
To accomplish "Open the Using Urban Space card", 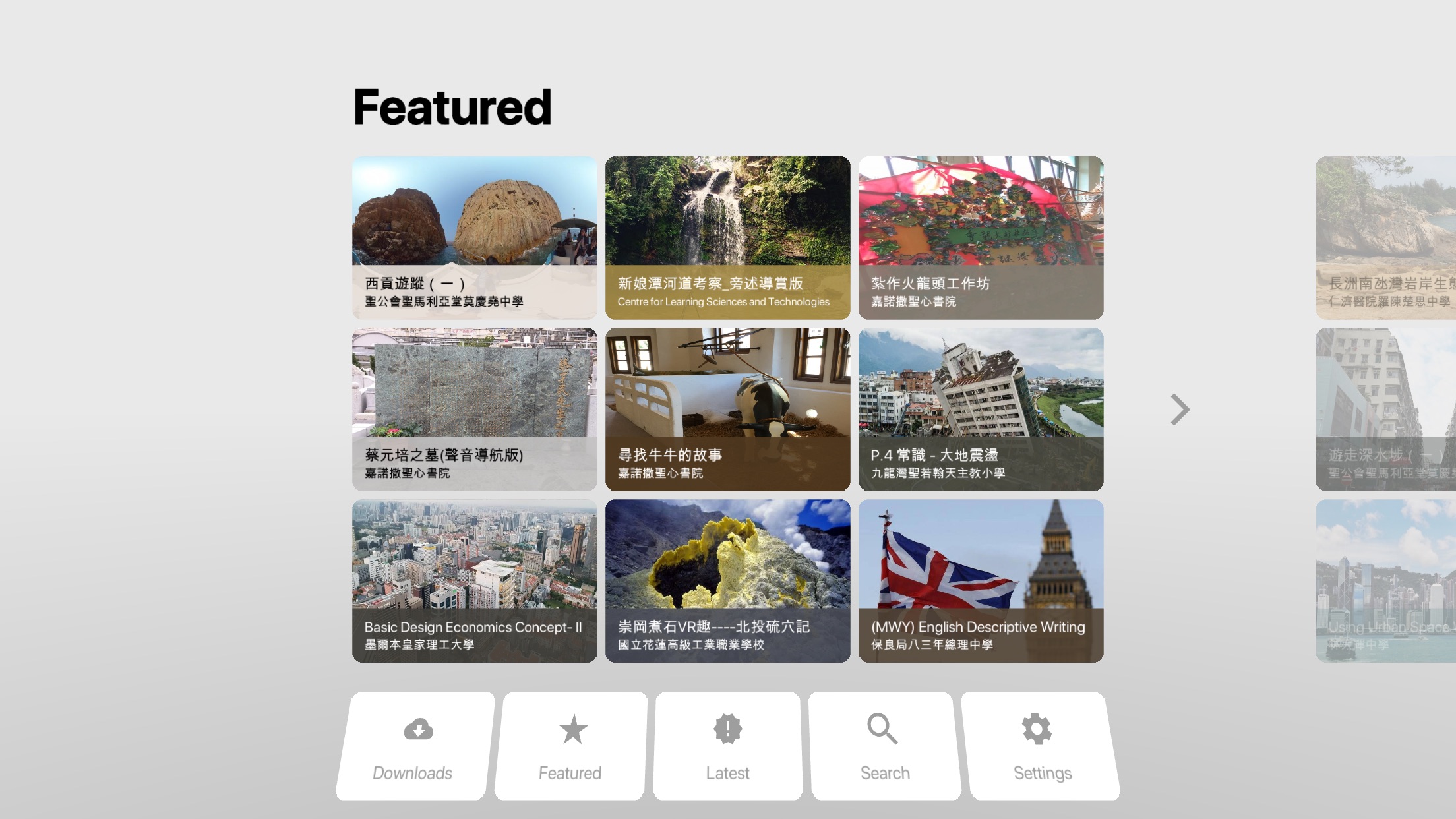I will (x=1386, y=580).
